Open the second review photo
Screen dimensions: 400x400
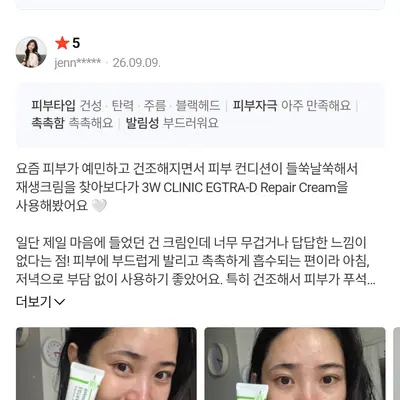point(295,364)
